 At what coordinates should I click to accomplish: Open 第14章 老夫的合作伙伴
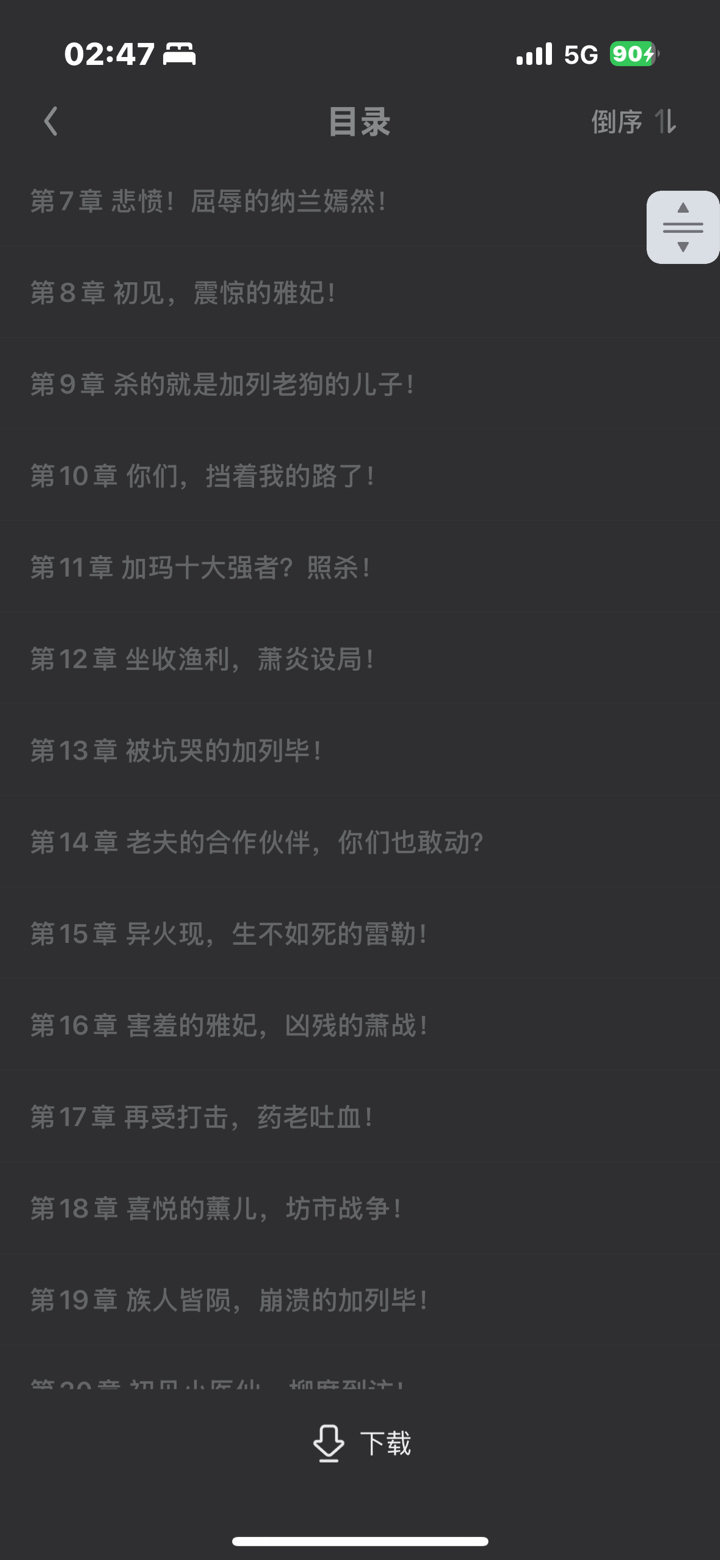pyautogui.click(x=360, y=842)
